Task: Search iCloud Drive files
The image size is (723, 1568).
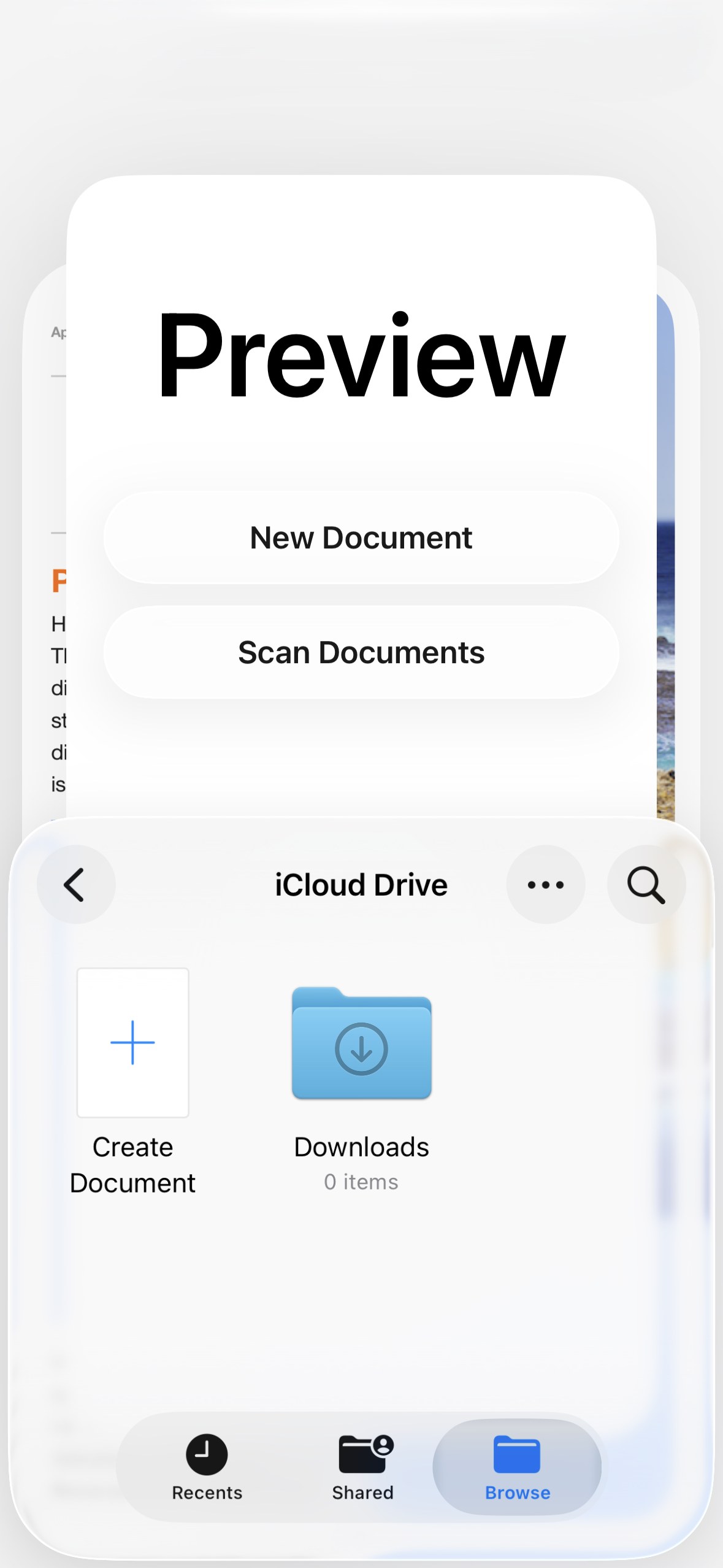Action: pyautogui.click(x=646, y=885)
